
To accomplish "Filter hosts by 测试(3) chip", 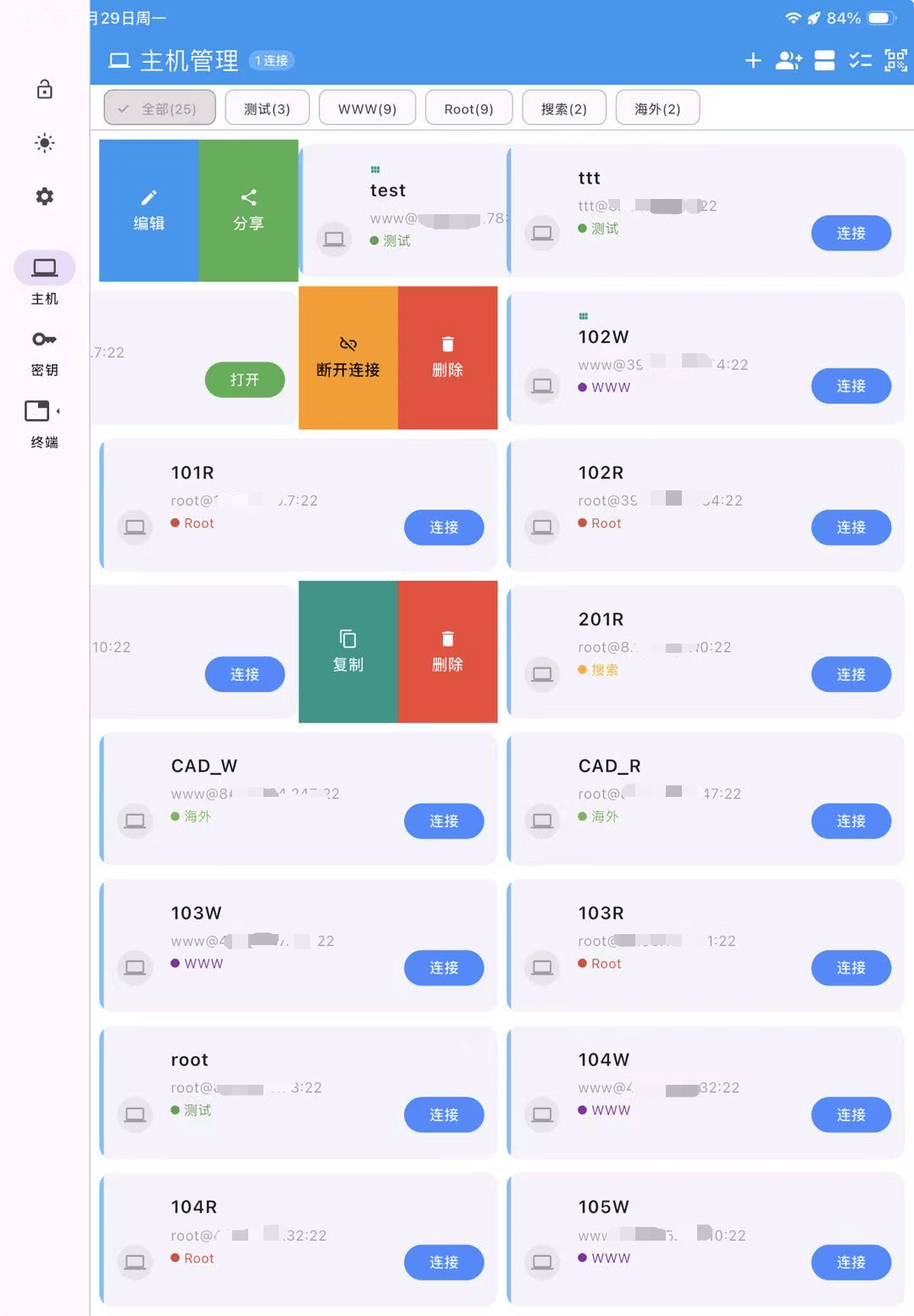I will coord(267,108).
